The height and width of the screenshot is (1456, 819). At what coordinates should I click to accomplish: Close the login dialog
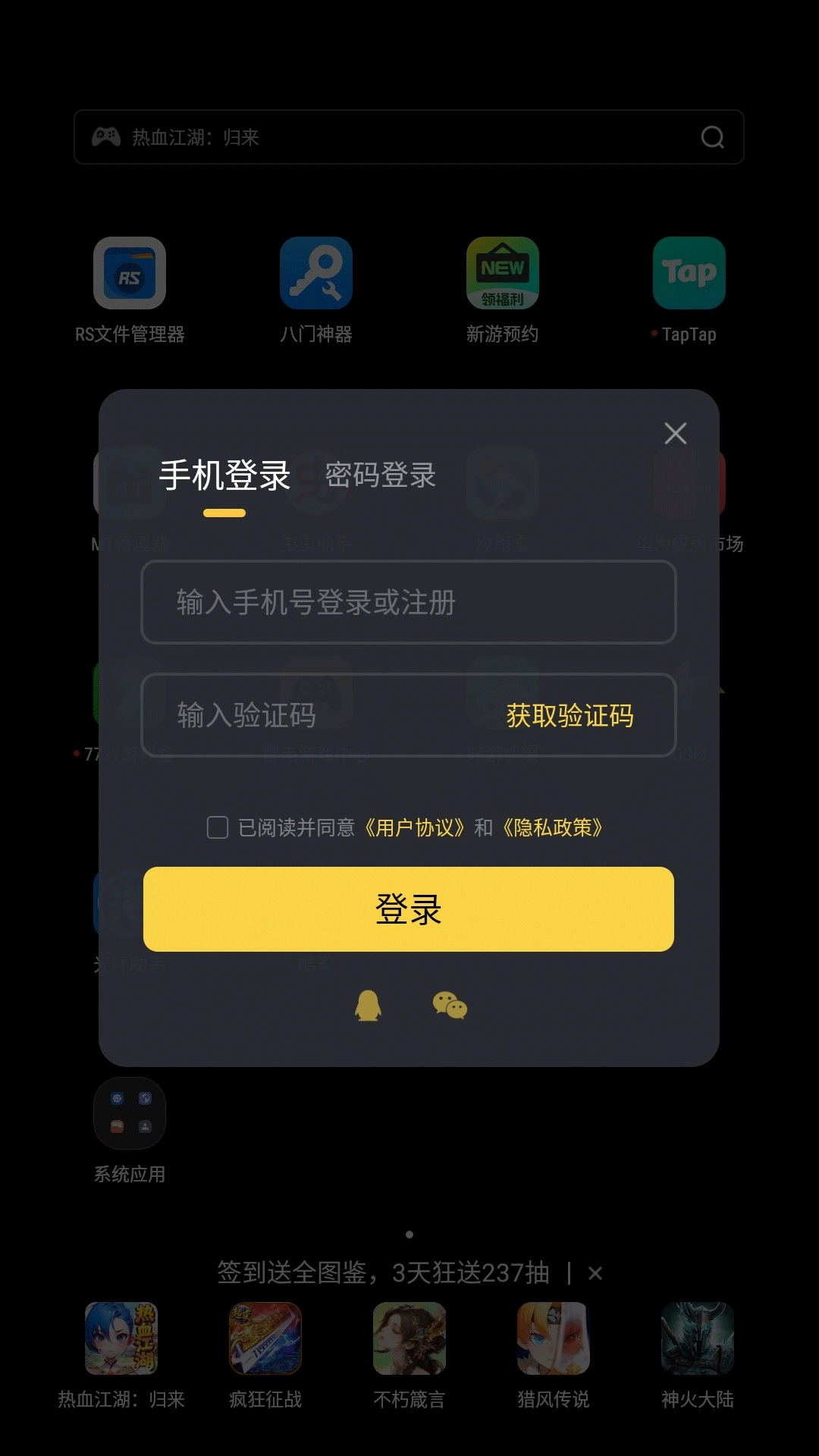pyautogui.click(x=675, y=434)
